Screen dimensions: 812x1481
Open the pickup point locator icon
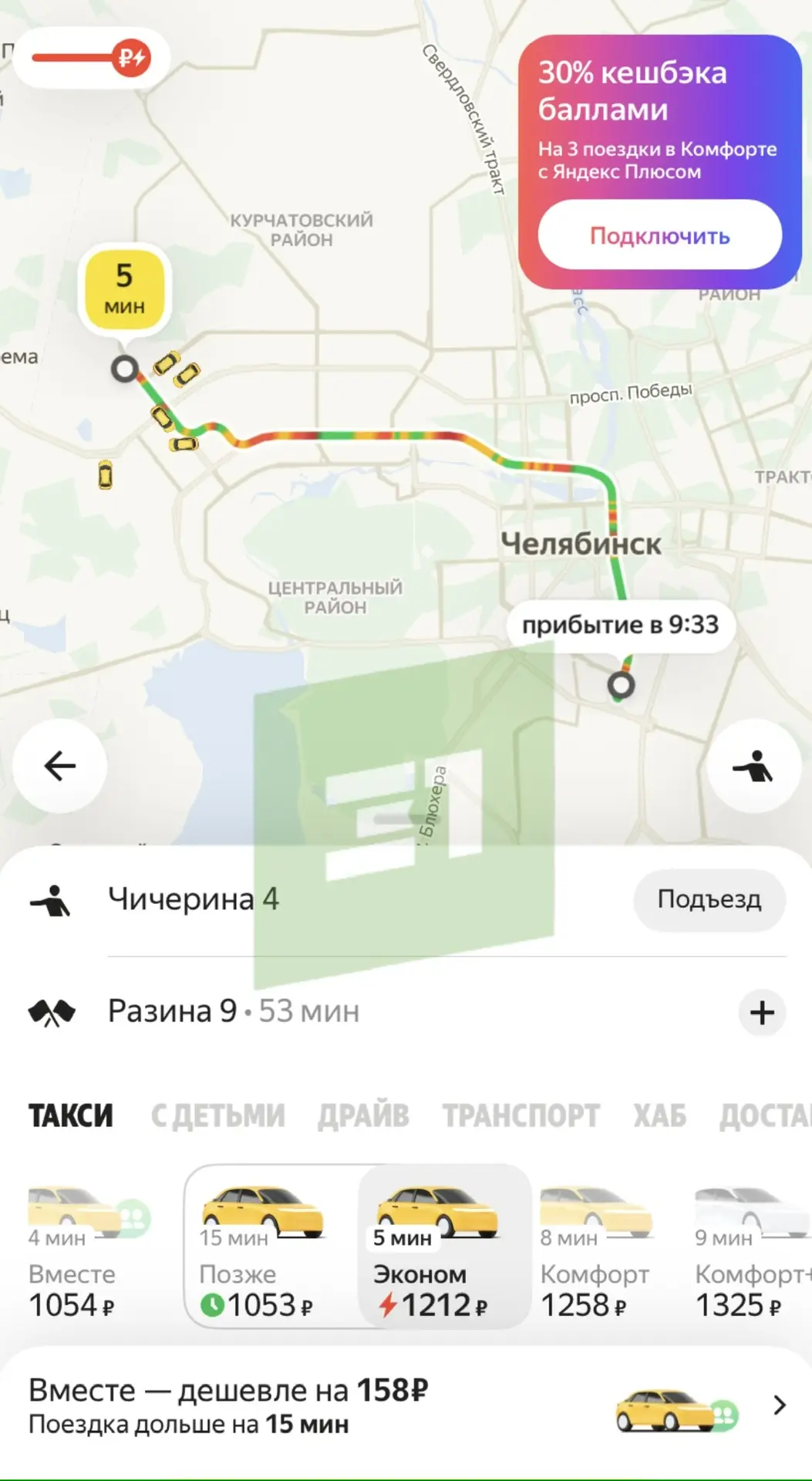(x=753, y=766)
